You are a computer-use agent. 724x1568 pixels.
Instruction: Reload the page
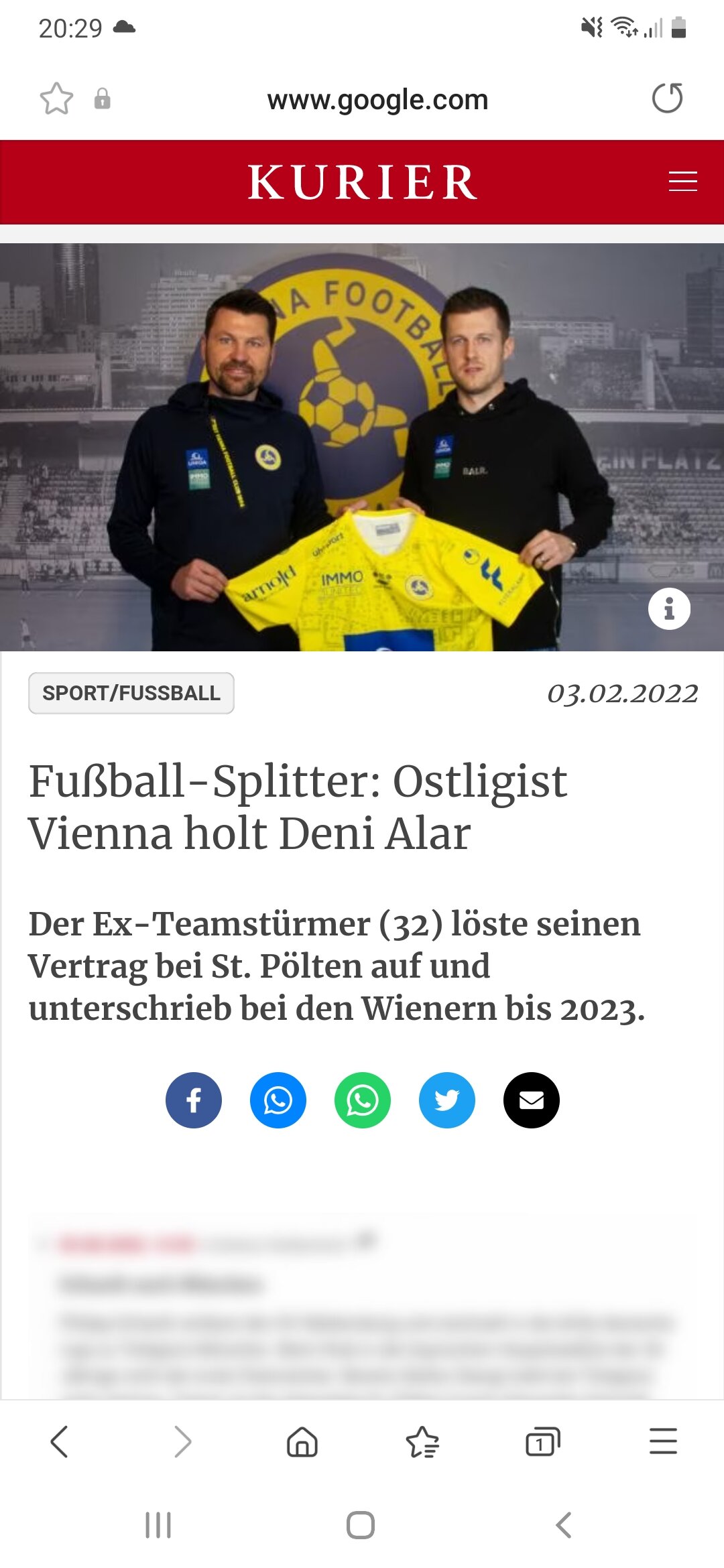(x=667, y=99)
